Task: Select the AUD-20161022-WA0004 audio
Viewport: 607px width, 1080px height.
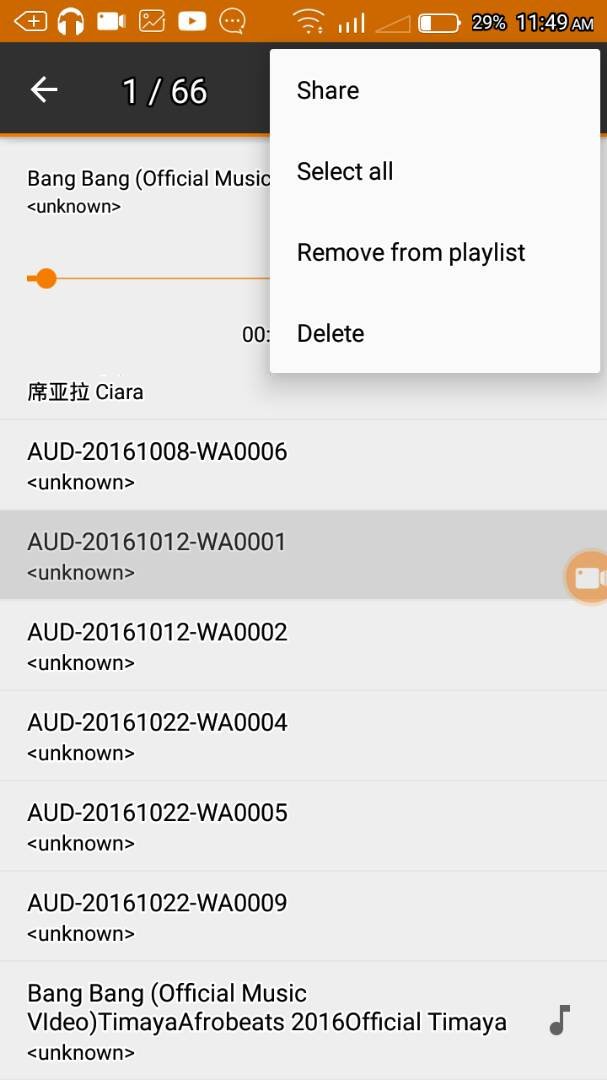Action: pyautogui.click(x=157, y=735)
